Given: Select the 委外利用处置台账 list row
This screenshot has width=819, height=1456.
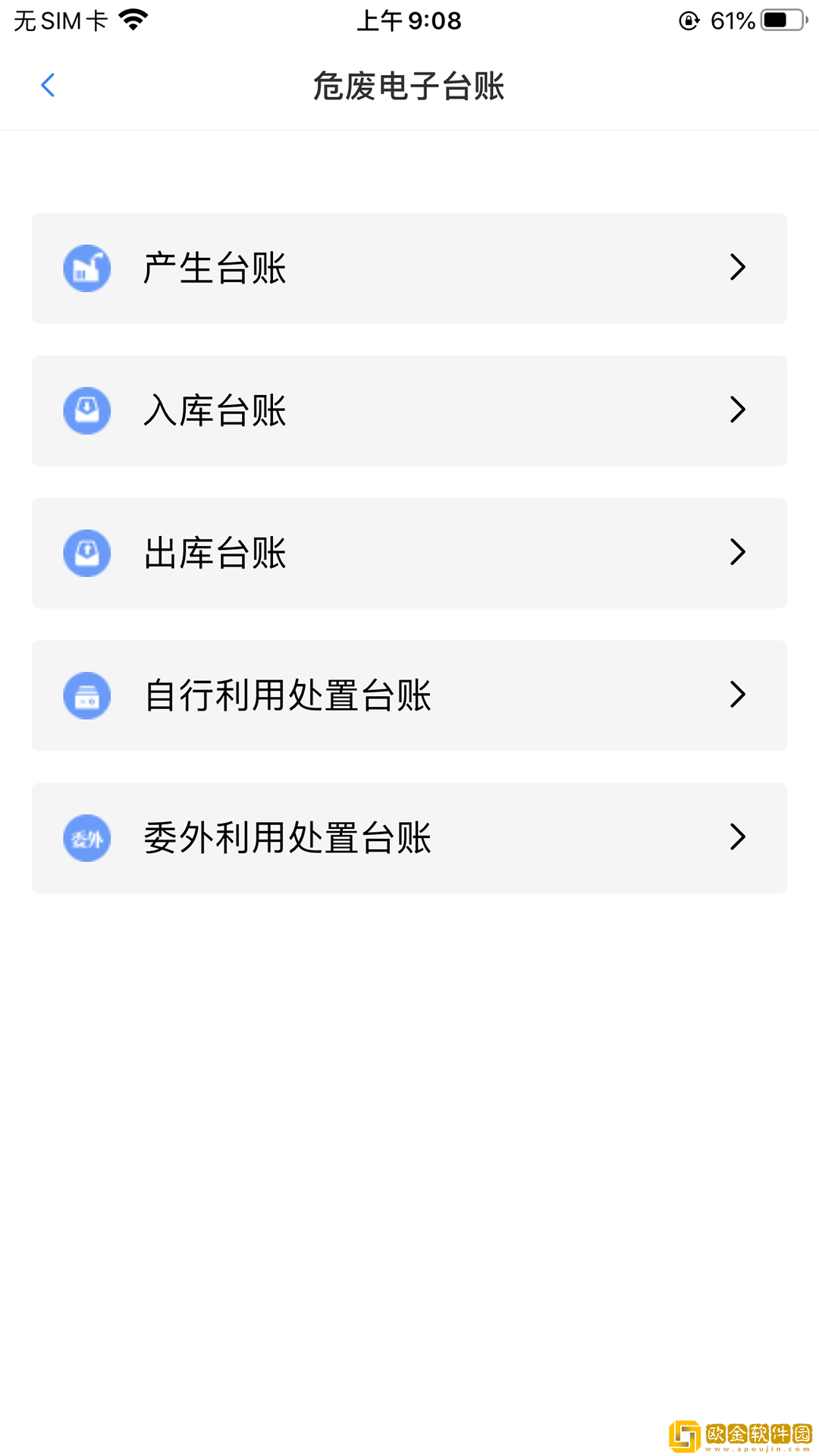Looking at the screenshot, I should [x=409, y=838].
